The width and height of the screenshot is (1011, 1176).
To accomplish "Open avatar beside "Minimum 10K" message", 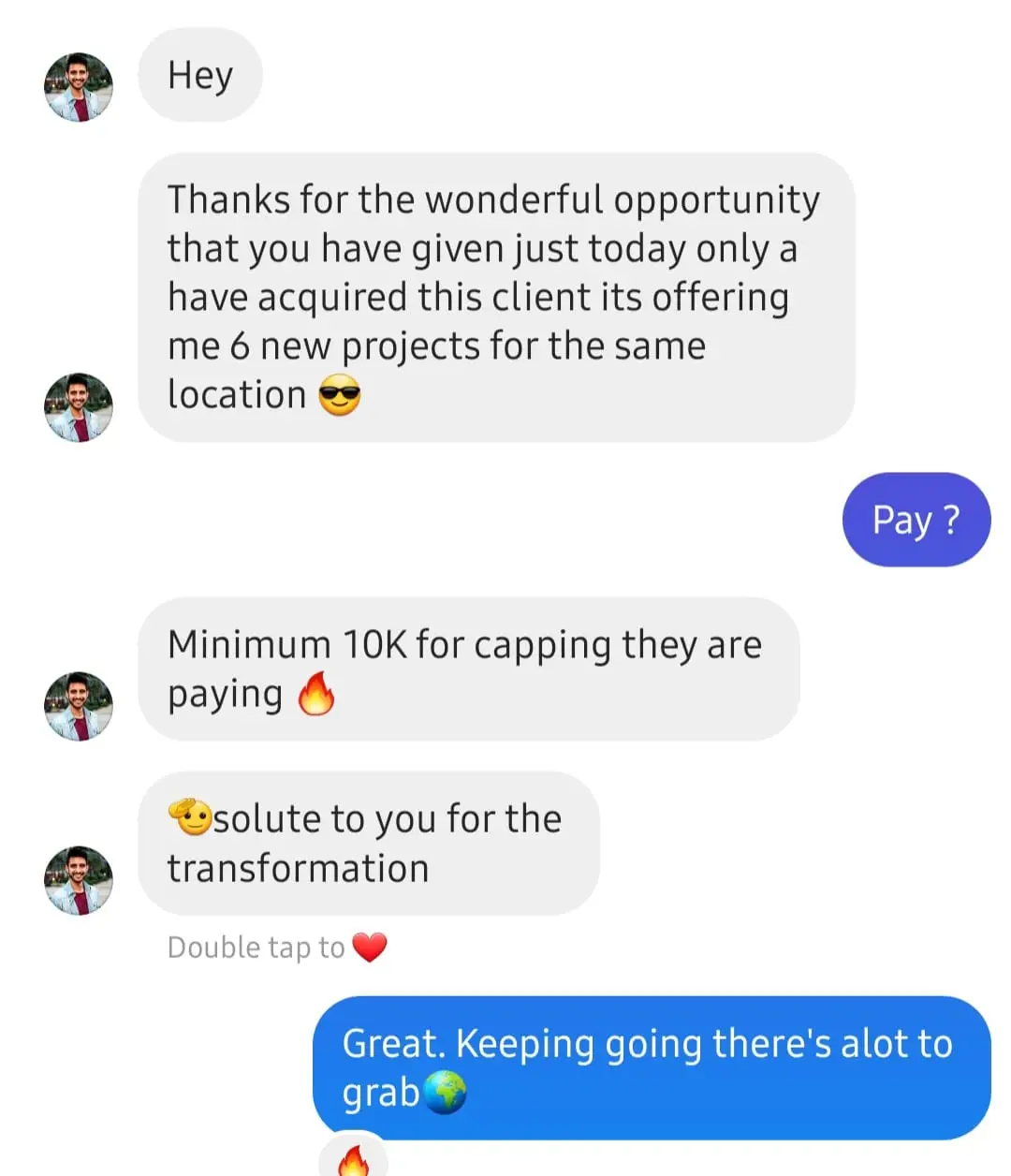I will (x=79, y=706).
